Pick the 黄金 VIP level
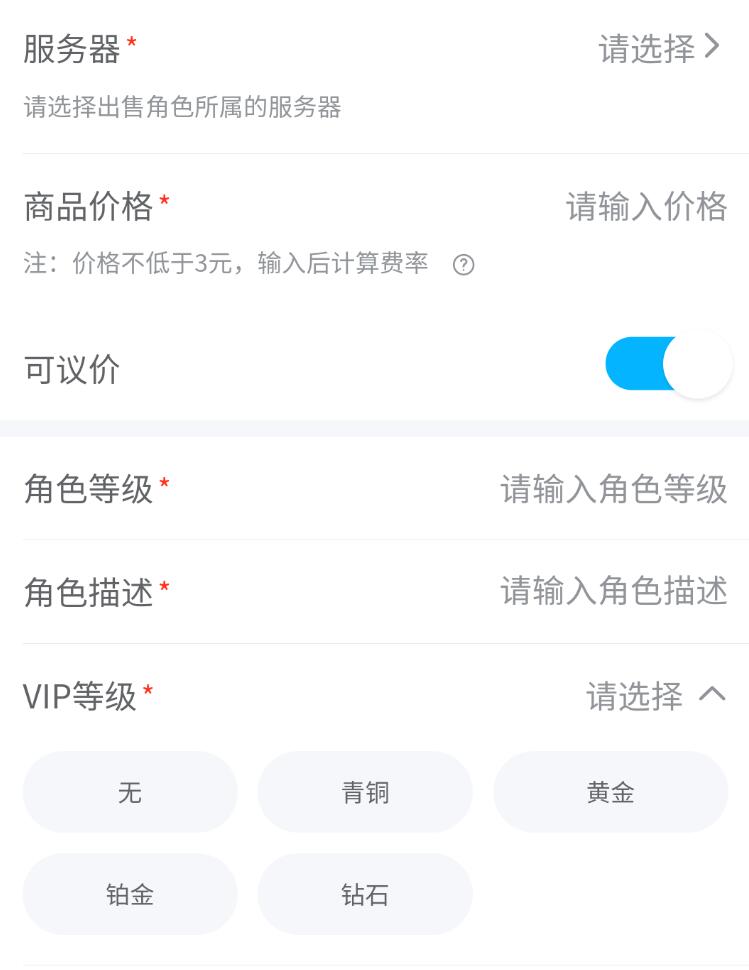The height and width of the screenshot is (970, 749). (x=610, y=793)
